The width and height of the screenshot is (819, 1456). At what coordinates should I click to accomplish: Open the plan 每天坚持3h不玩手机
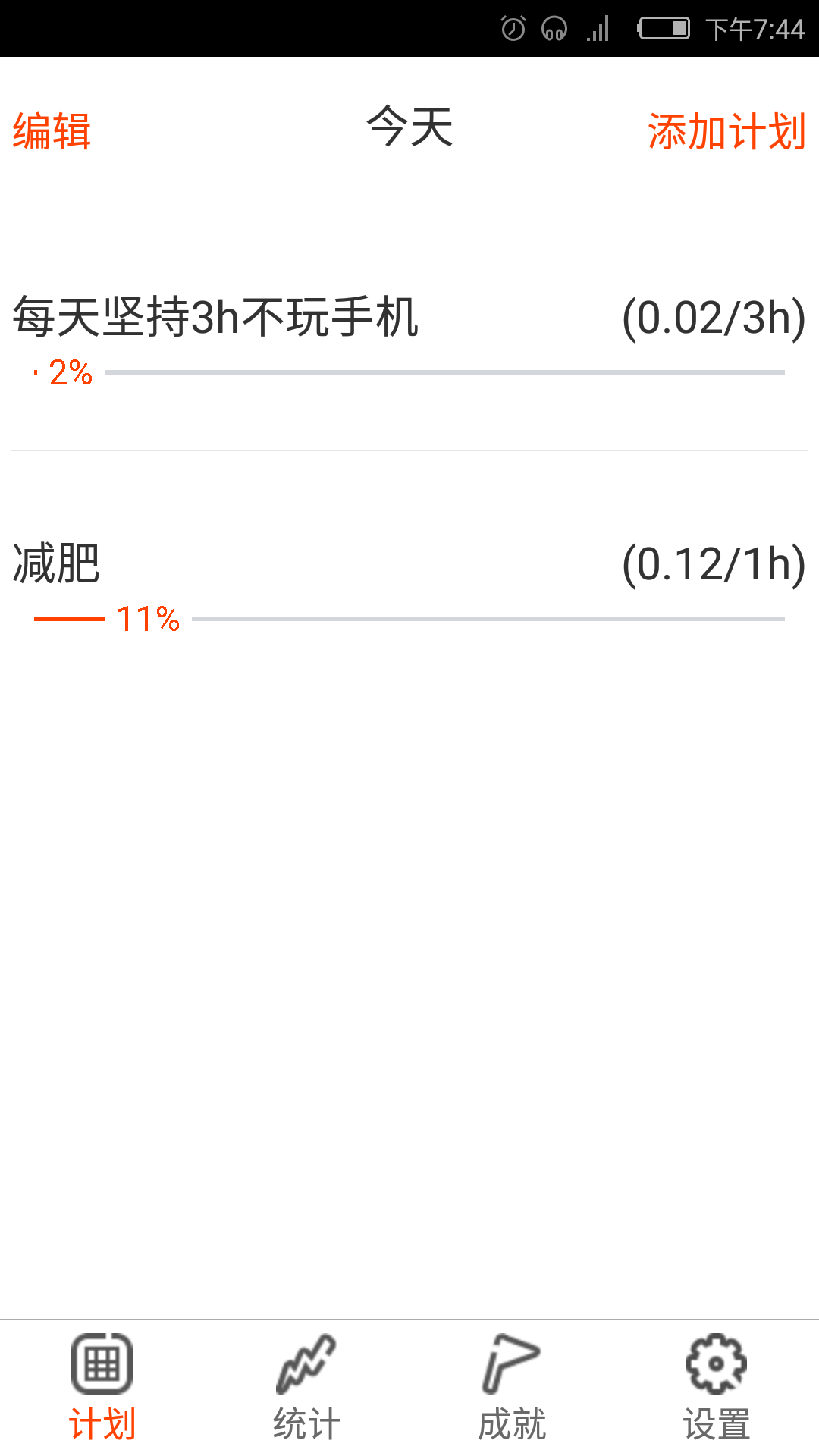coord(217,316)
